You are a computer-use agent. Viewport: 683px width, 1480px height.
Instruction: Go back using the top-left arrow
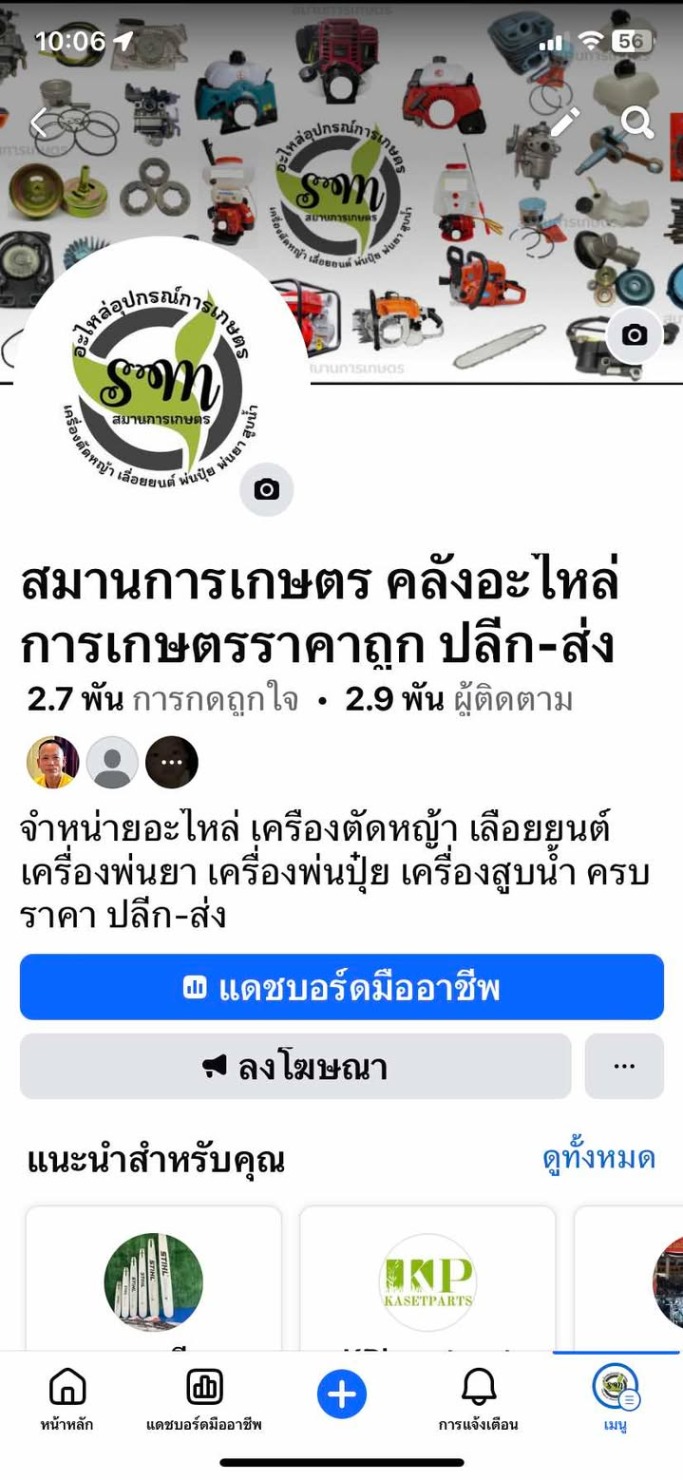click(39, 123)
